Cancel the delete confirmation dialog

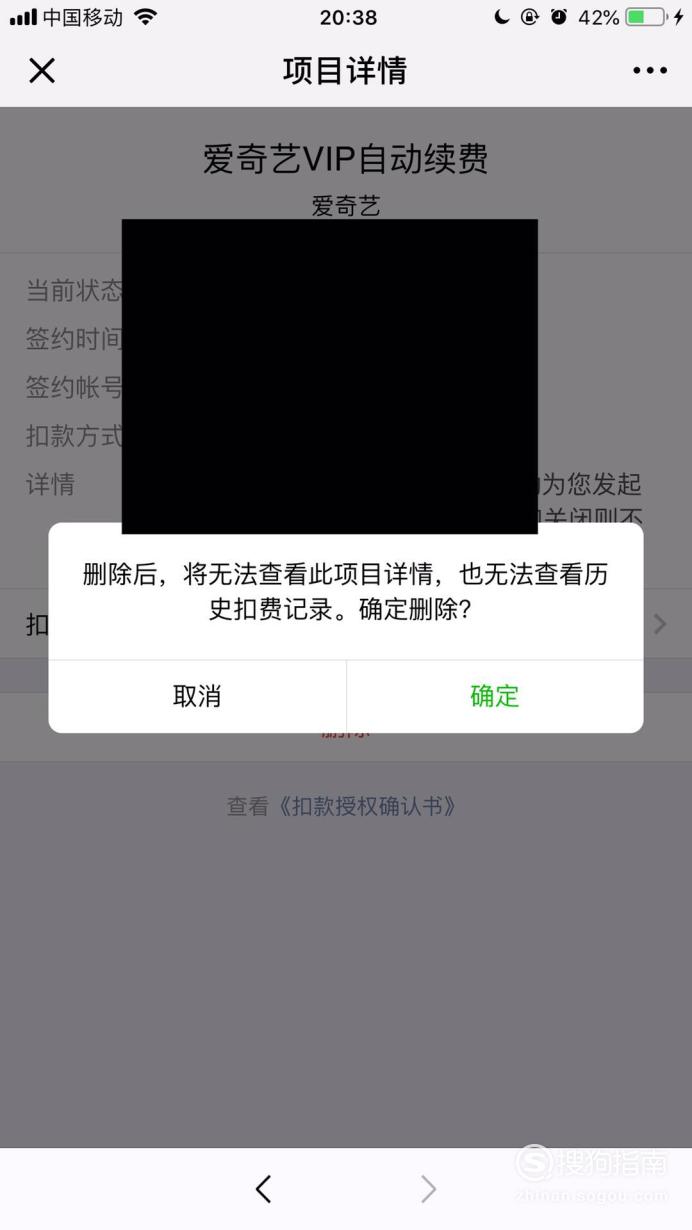197,696
